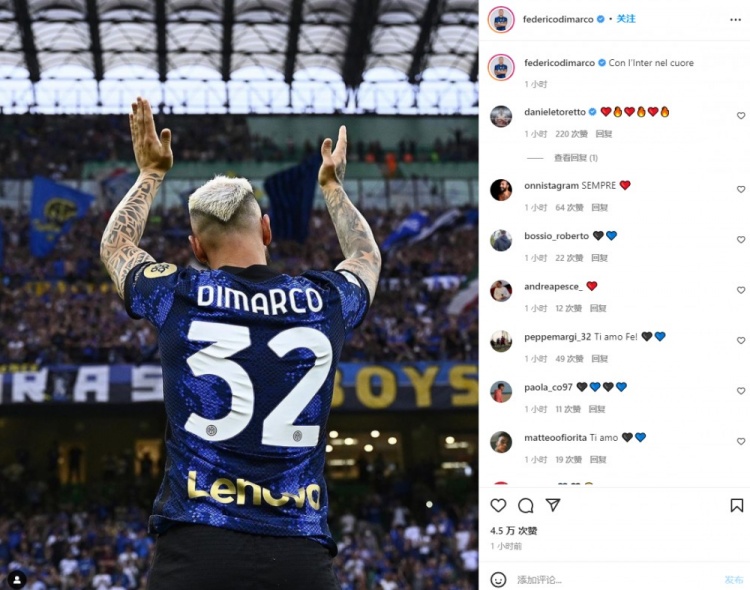Open the comment bubble under the post
Screen dimensions: 750x590
point(525,505)
